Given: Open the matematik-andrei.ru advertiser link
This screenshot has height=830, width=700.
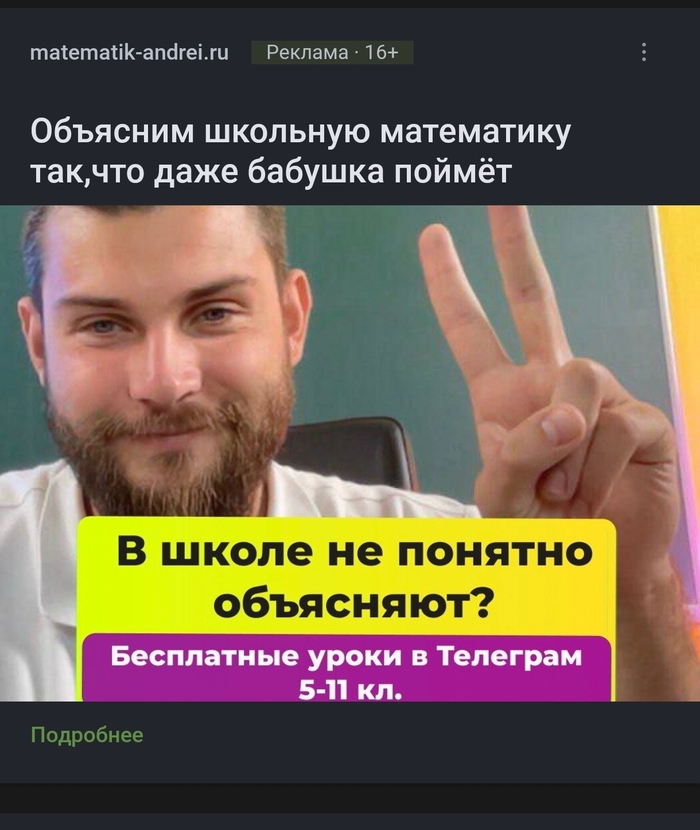Looking at the screenshot, I should click(129, 52).
